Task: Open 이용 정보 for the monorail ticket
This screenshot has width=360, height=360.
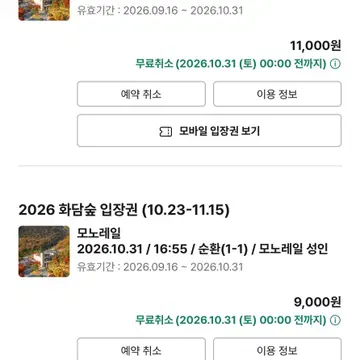Action: pos(277,349)
